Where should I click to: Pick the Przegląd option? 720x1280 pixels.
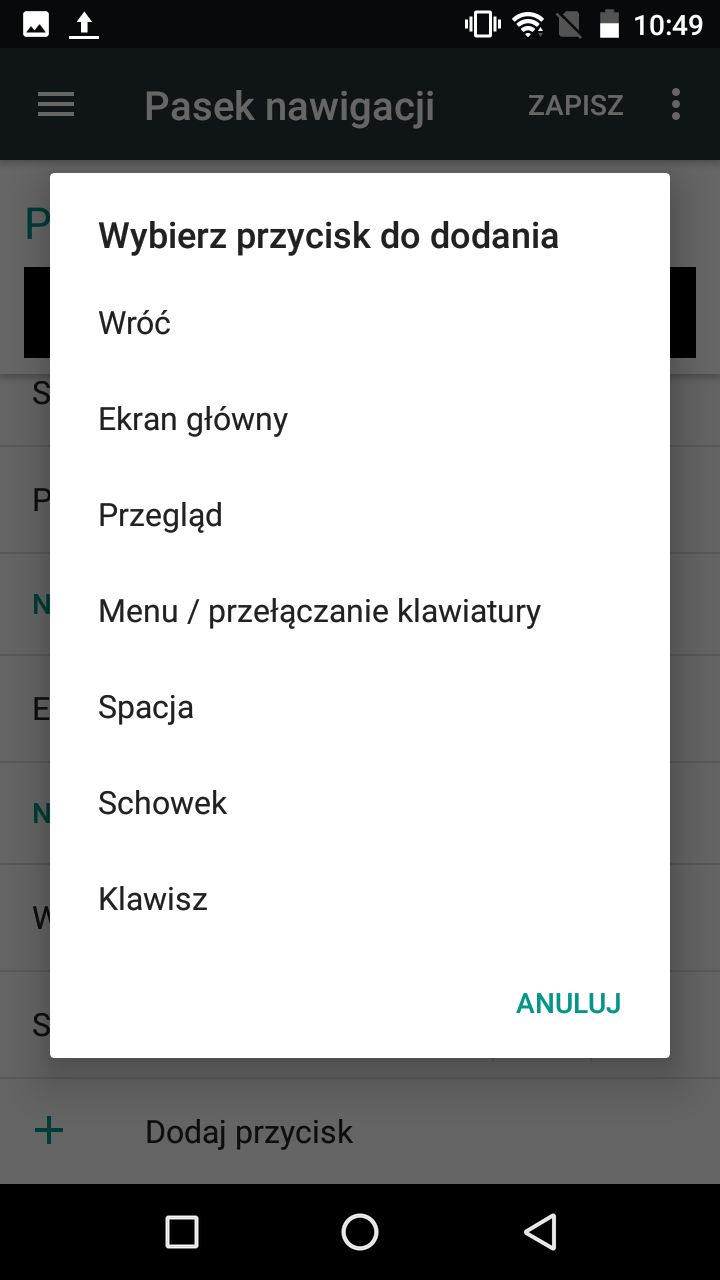pos(360,515)
